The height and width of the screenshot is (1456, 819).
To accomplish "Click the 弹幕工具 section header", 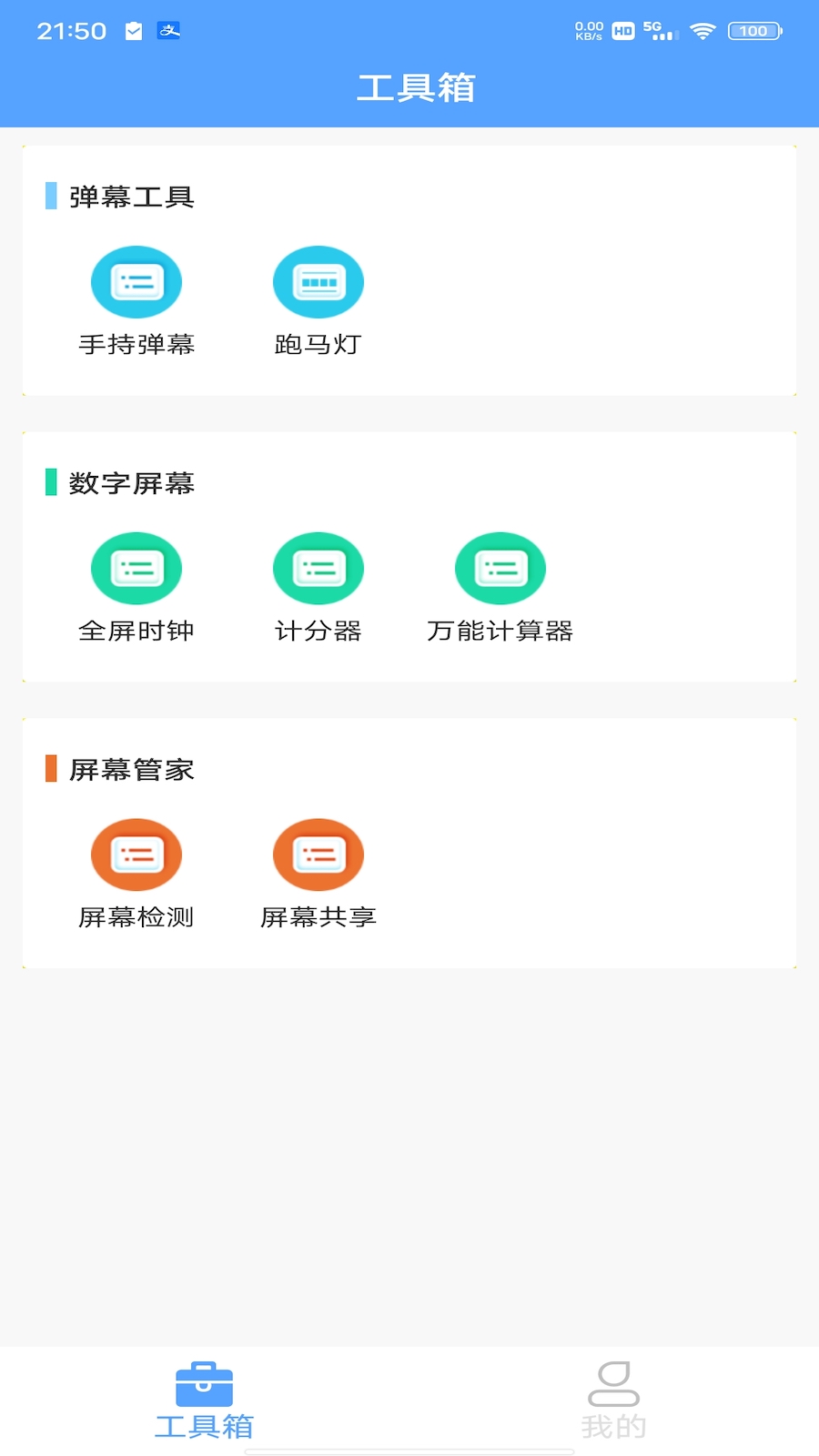I will (x=129, y=197).
